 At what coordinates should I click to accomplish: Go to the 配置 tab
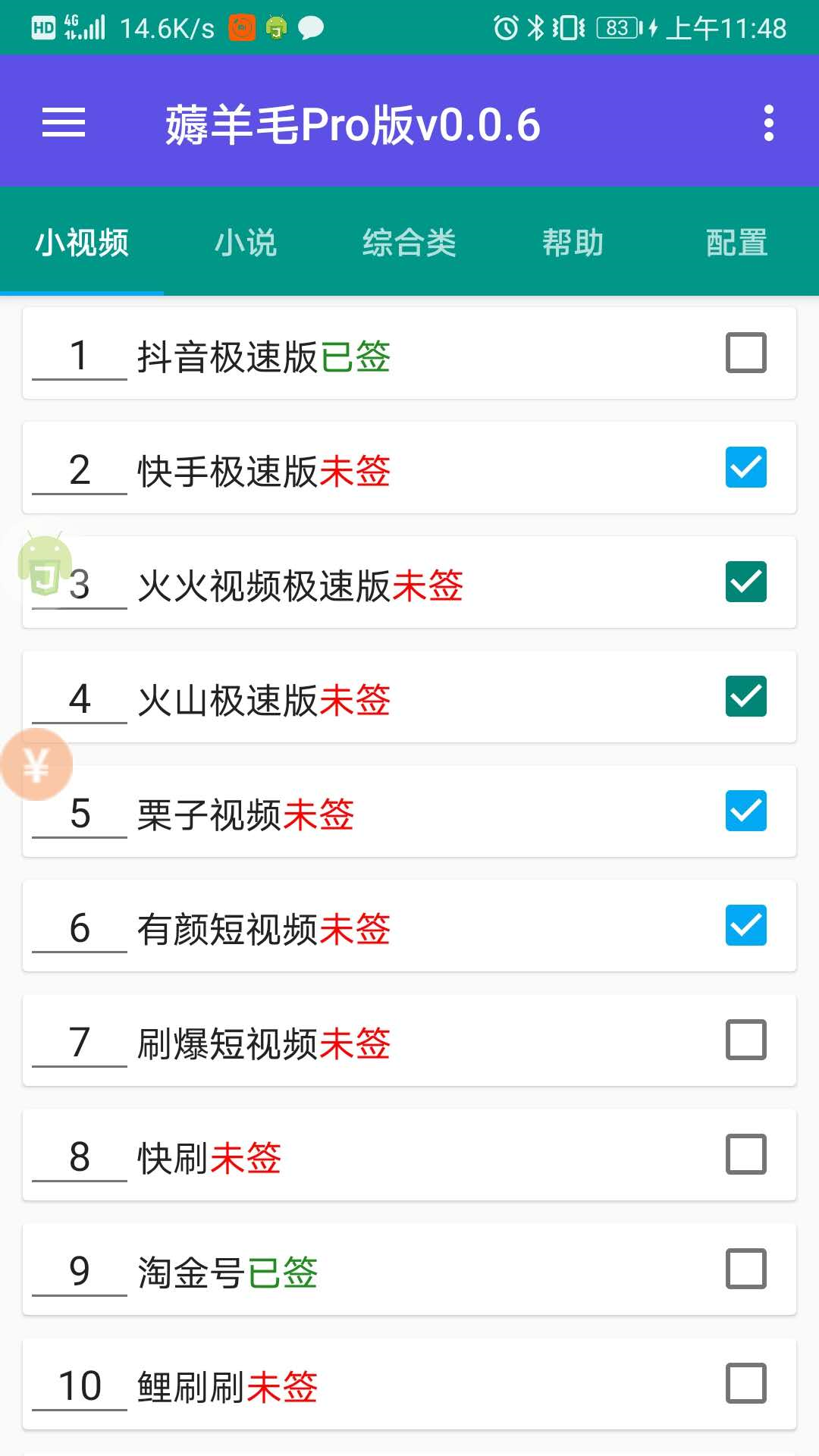click(x=736, y=243)
